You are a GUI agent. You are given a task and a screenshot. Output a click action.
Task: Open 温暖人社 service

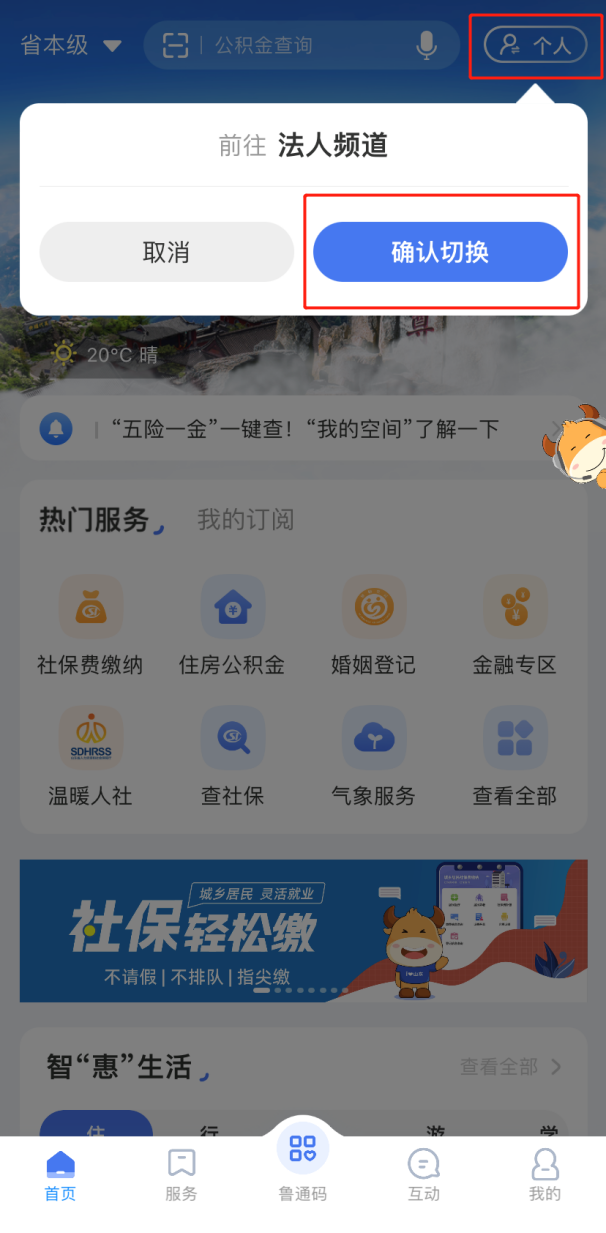[x=90, y=757]
